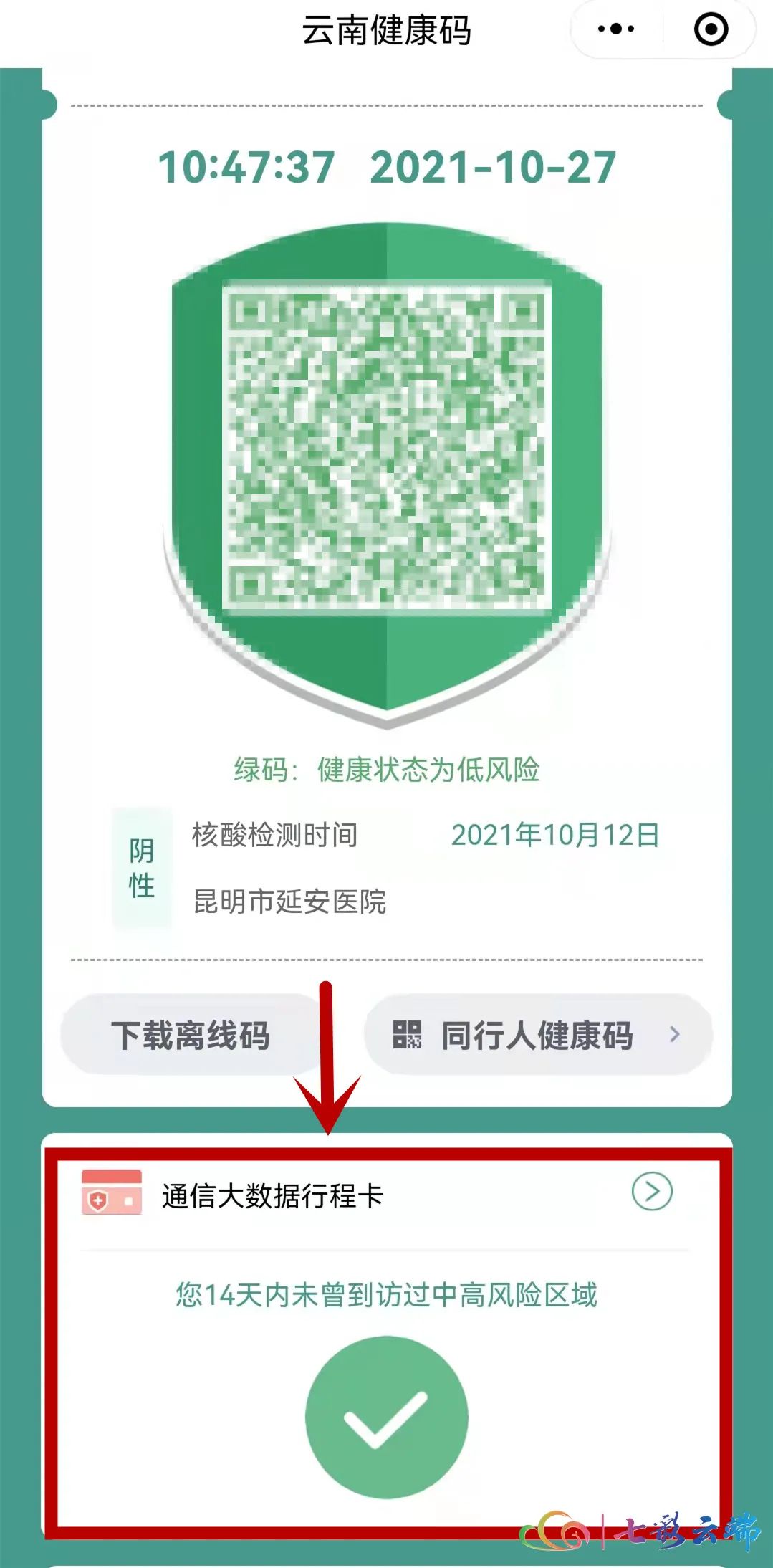773x1568 pixels.
Task: Select the 云南健康码 title bar
Action: [386, 29]
